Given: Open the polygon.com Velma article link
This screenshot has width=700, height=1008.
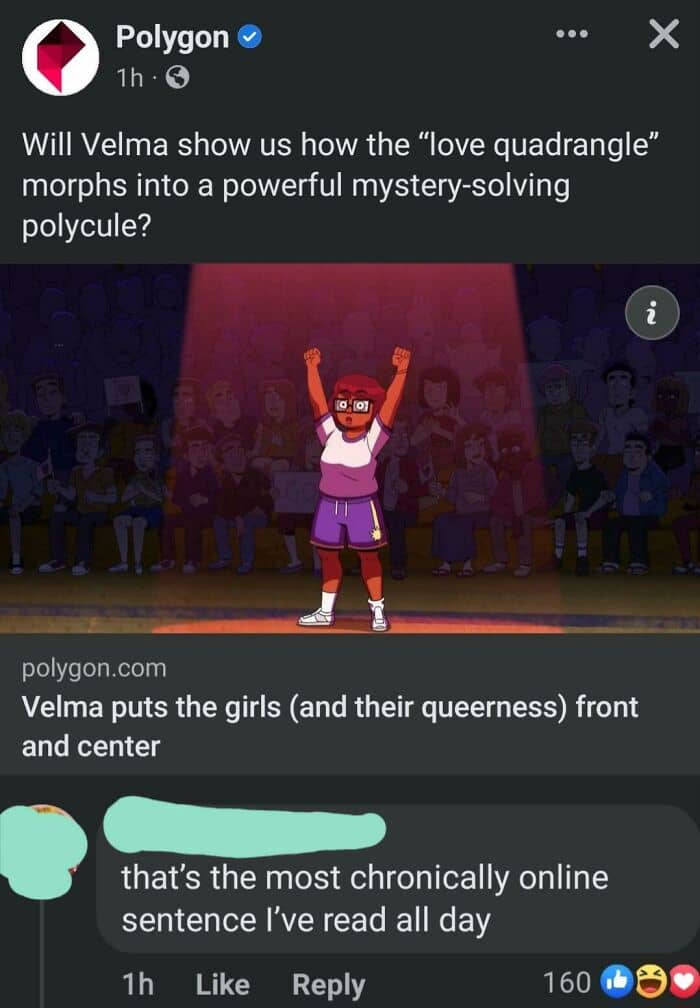Looking at the screenshot, I should pos(350,705).
